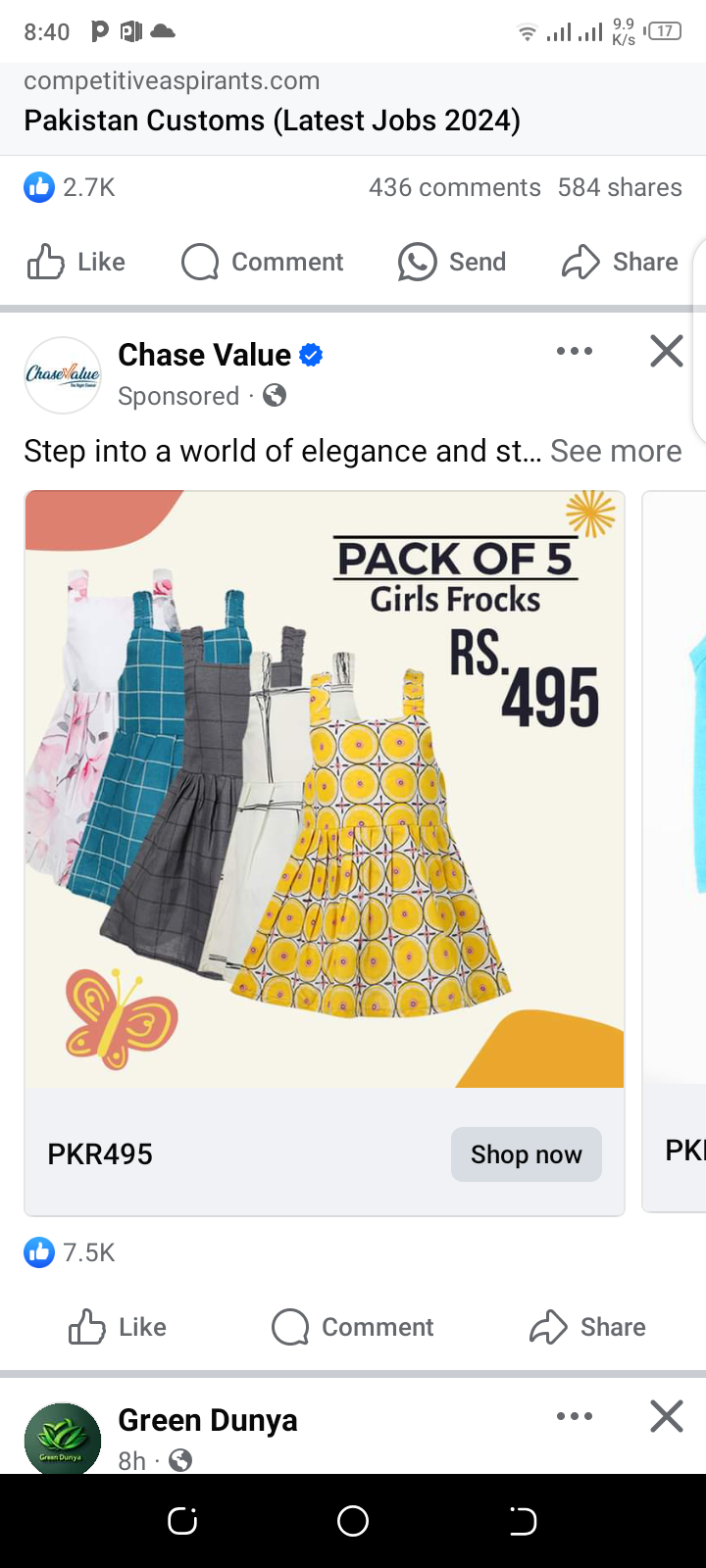Comment on the Chase Value ad
This screenshot has width=706, height=1568.
tap(353, 1327)
